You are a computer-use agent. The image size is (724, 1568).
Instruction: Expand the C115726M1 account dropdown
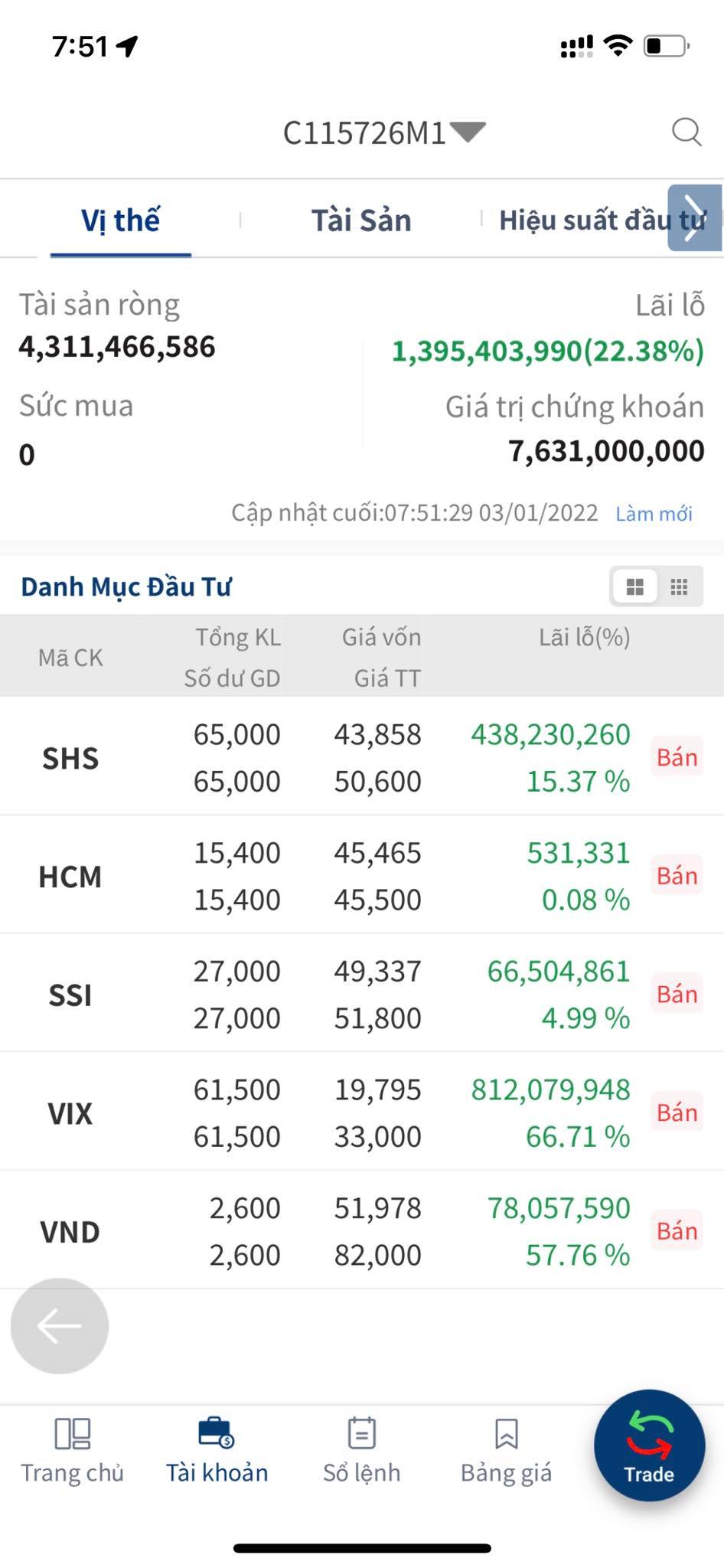coord(384,133)
